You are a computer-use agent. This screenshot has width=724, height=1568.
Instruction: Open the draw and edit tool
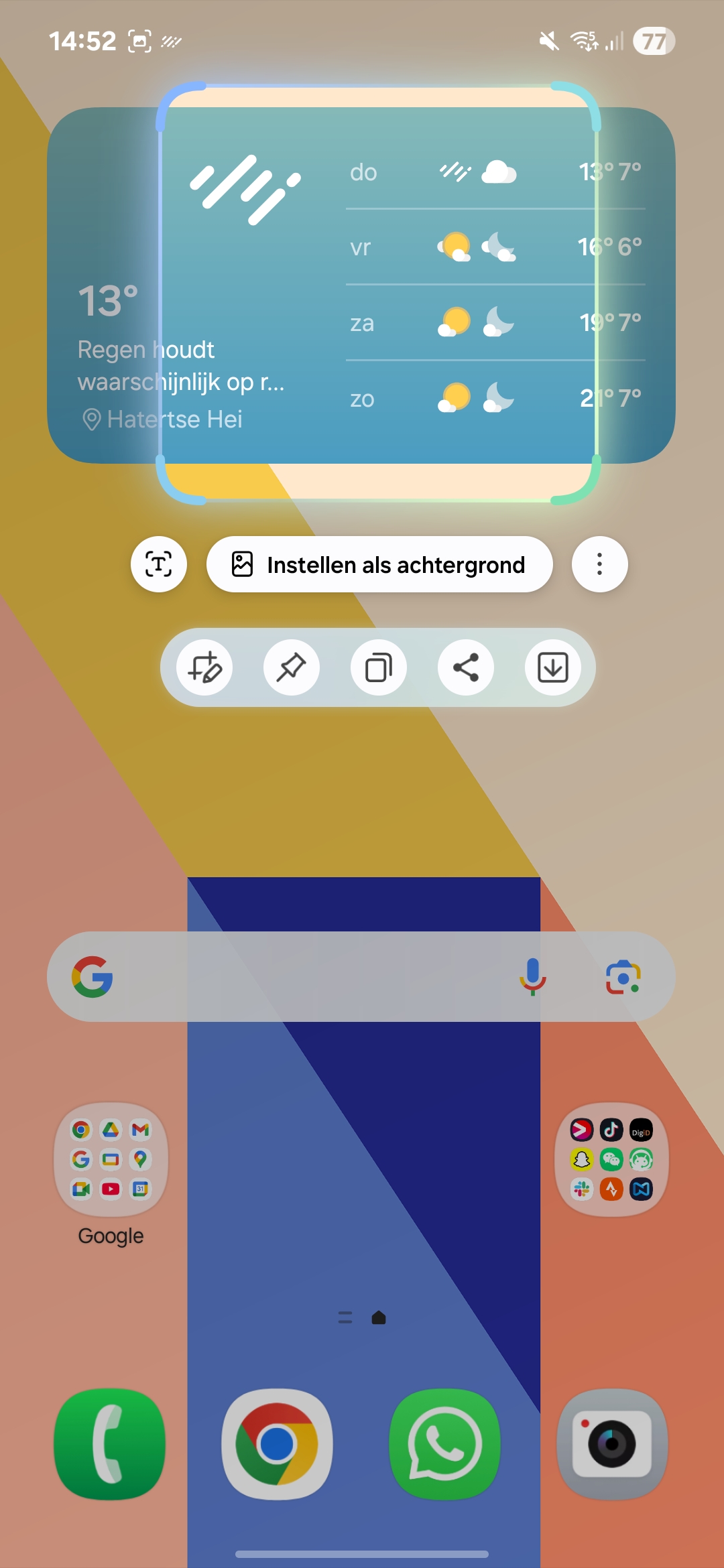coord(204,667)
